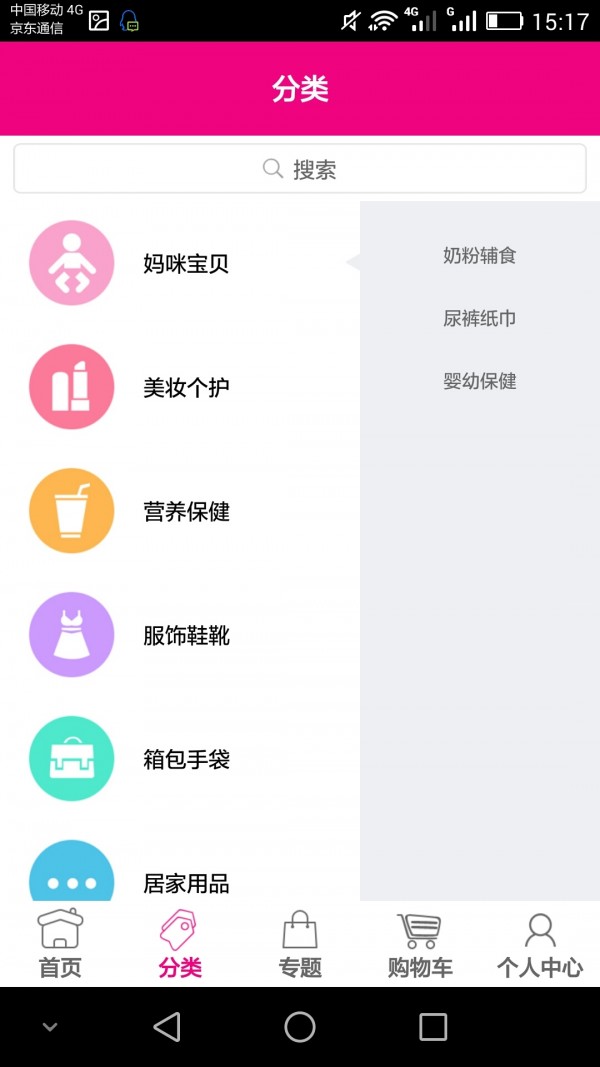Image resolution: width=600 pixels, height=1067 pixels.
Task: Open the 奶粉辅食 subcategory
Action: tap(480, 256)
